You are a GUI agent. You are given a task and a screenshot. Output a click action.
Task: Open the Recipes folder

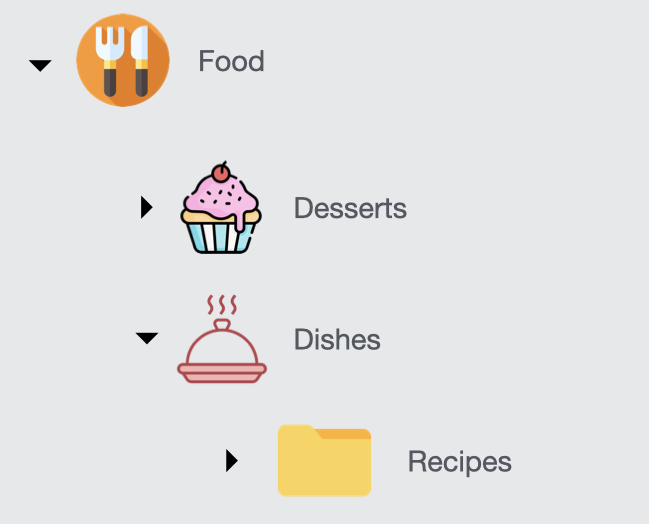[459, 462]
